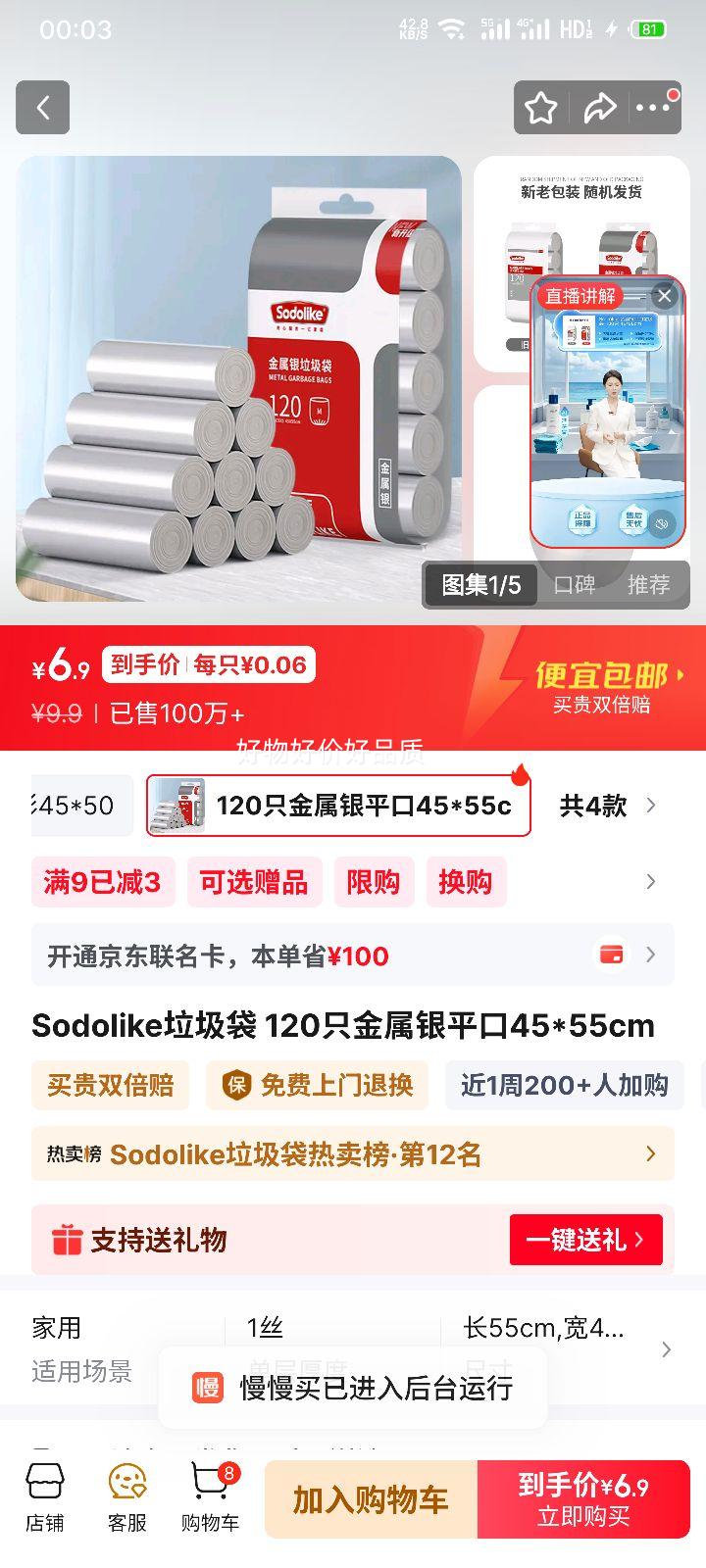This screenshot has width=706, height=1568.
Task: Tap 立即购买 to buy now
Action: [582, 1497]
